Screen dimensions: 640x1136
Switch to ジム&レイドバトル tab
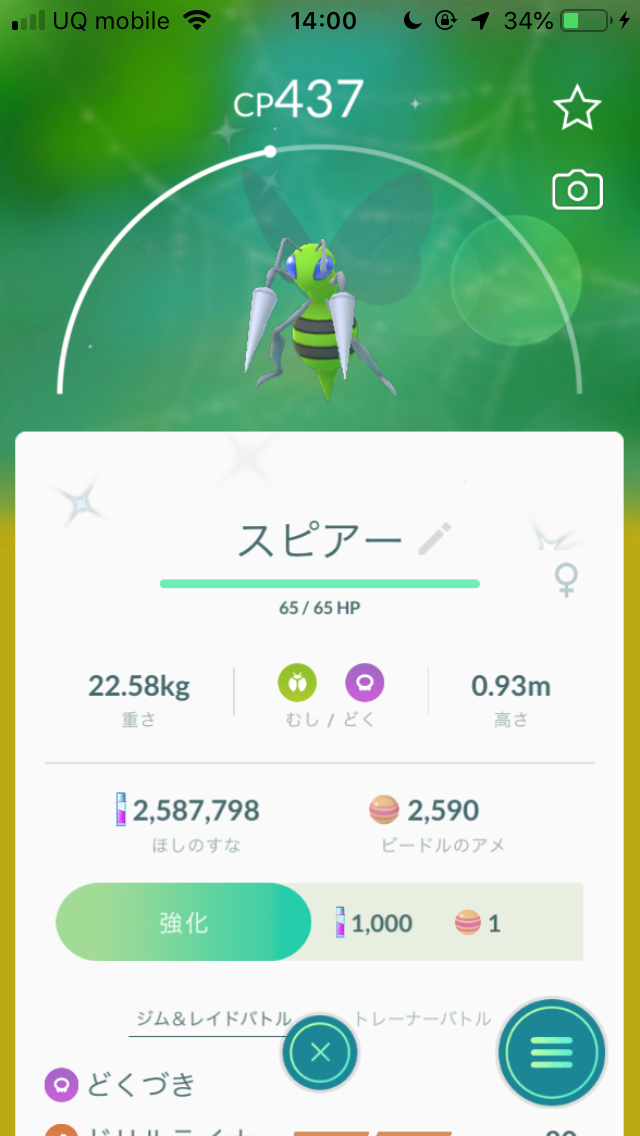(213, 1019)
